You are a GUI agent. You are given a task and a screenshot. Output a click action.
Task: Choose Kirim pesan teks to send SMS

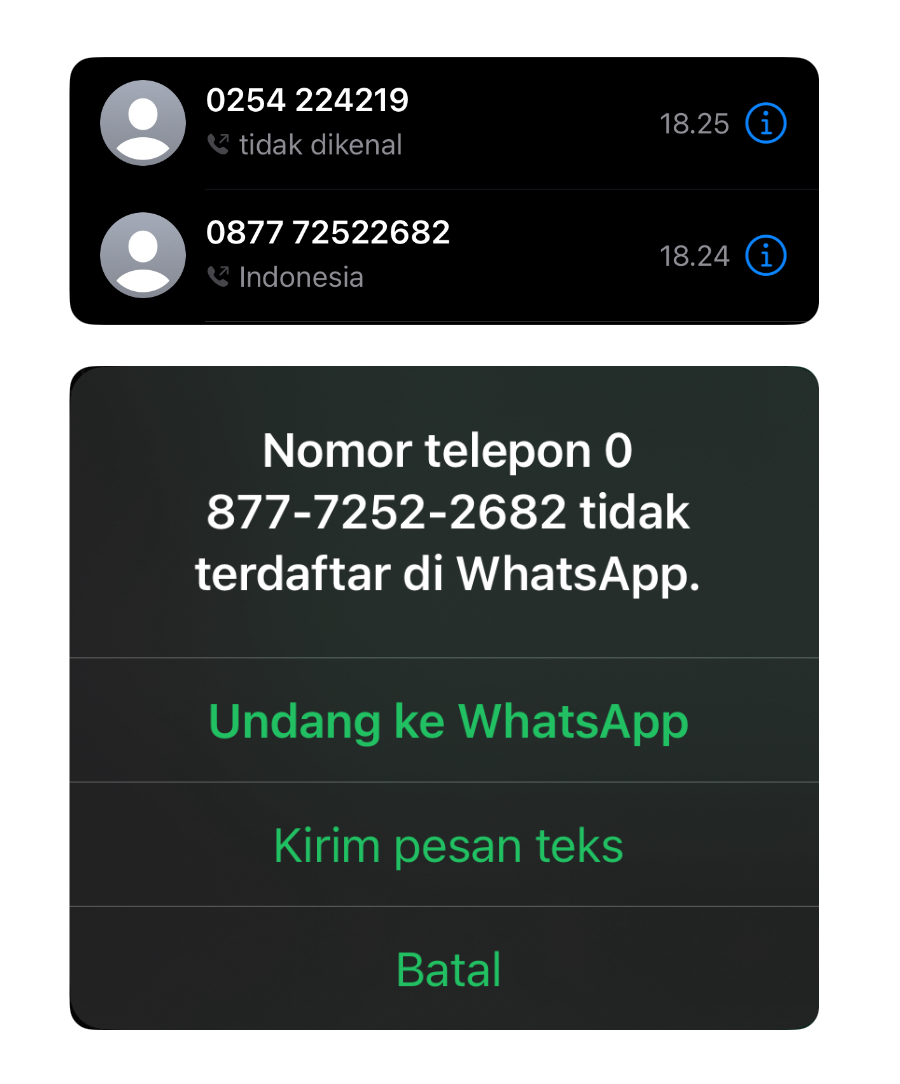pyautogui.click(x=448, y=845)
